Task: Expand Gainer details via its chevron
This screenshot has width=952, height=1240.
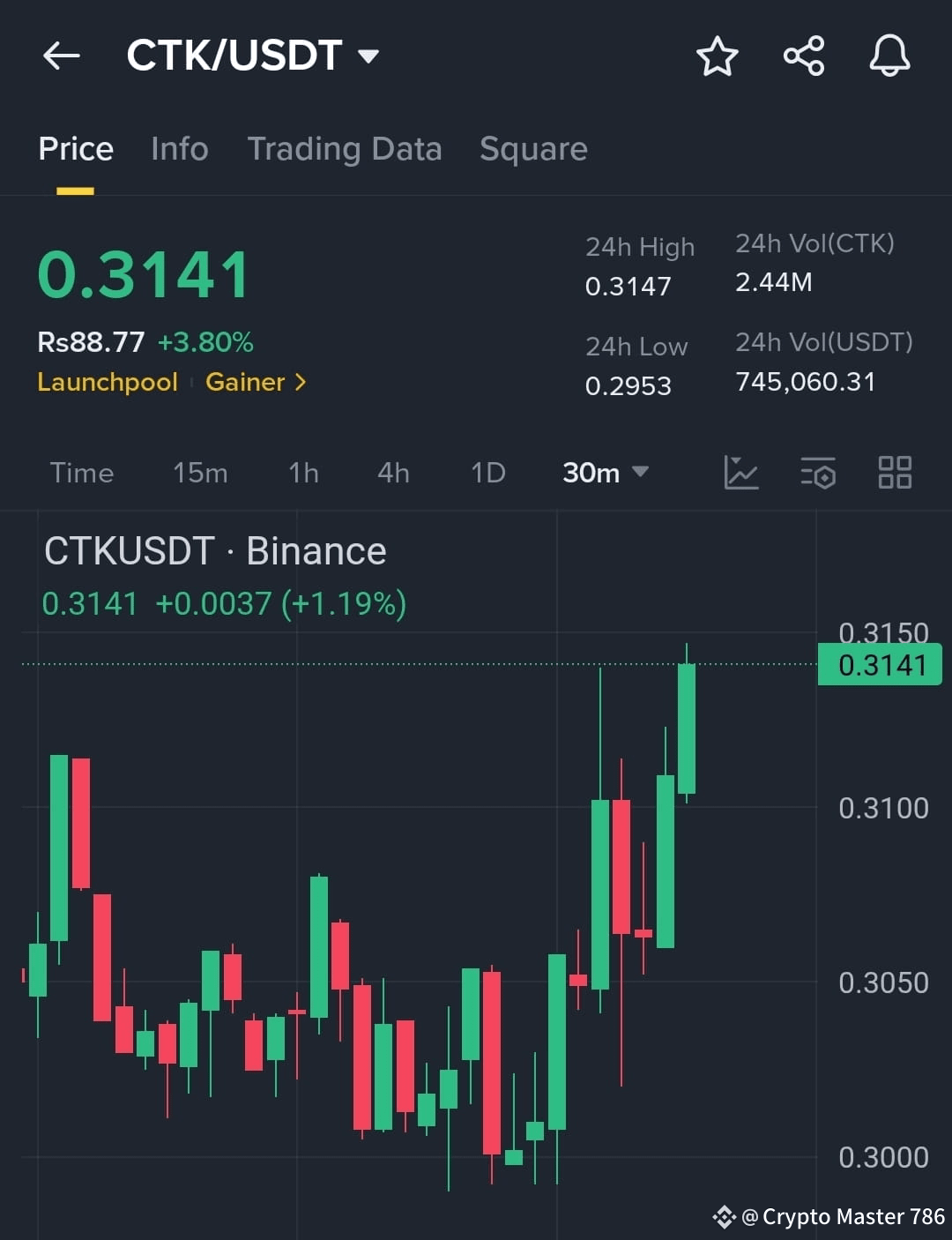Action: pyautogui.click(x=301, y=382)
